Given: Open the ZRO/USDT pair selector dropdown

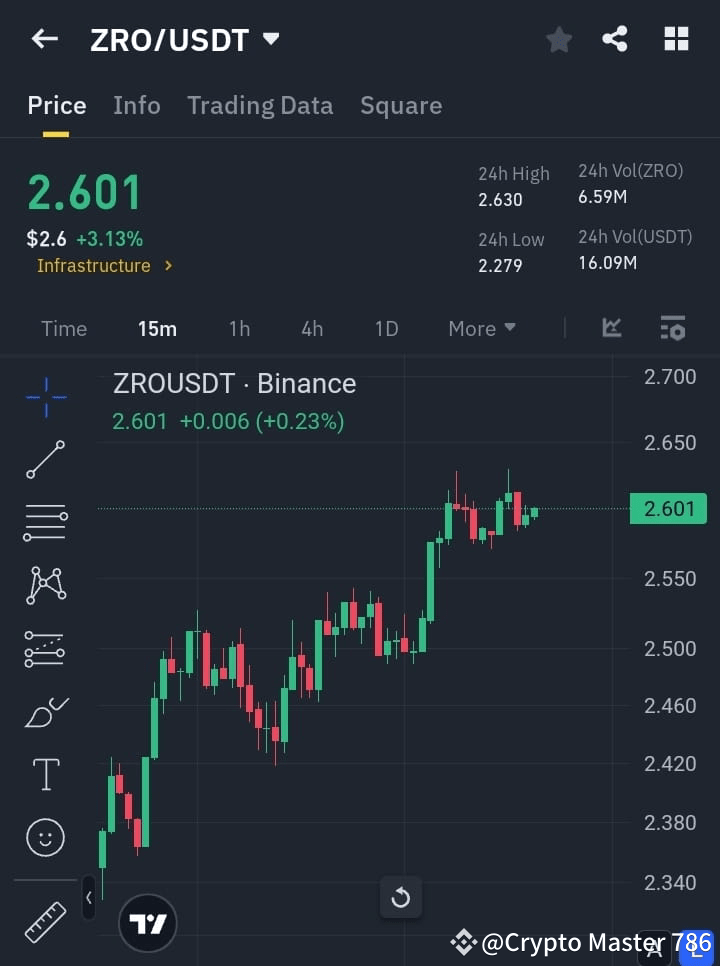Looking at the screenshot, I should [270, 39].
